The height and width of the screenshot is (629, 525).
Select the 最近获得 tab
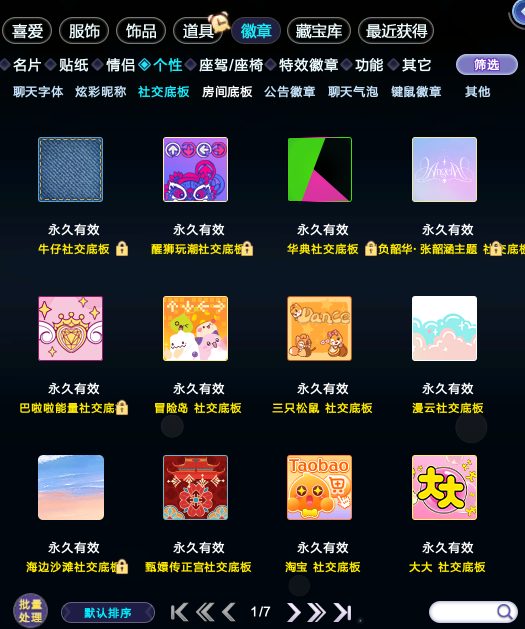click(x=396, y=31)
